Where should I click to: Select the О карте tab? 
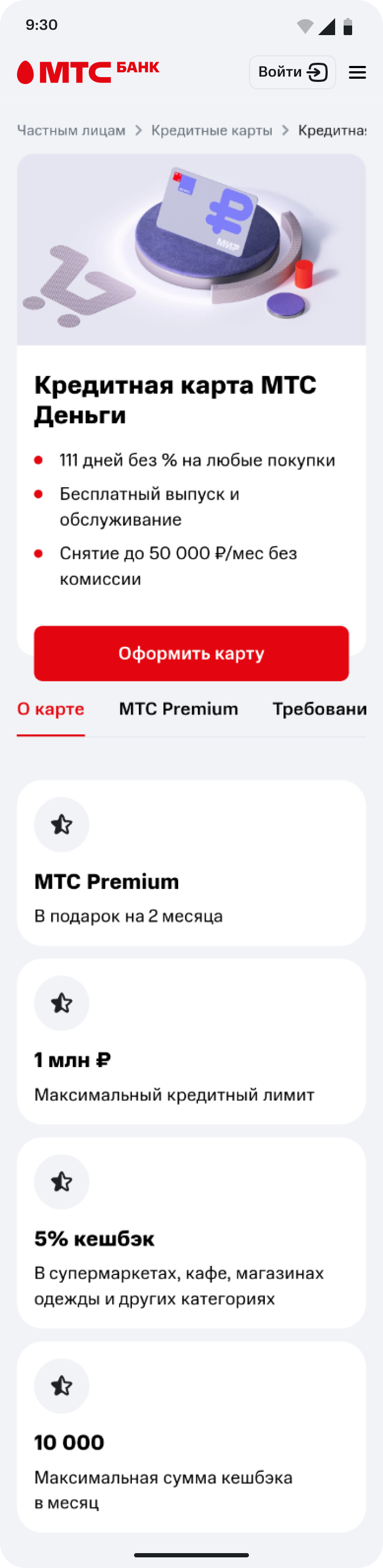pos(51,709)
